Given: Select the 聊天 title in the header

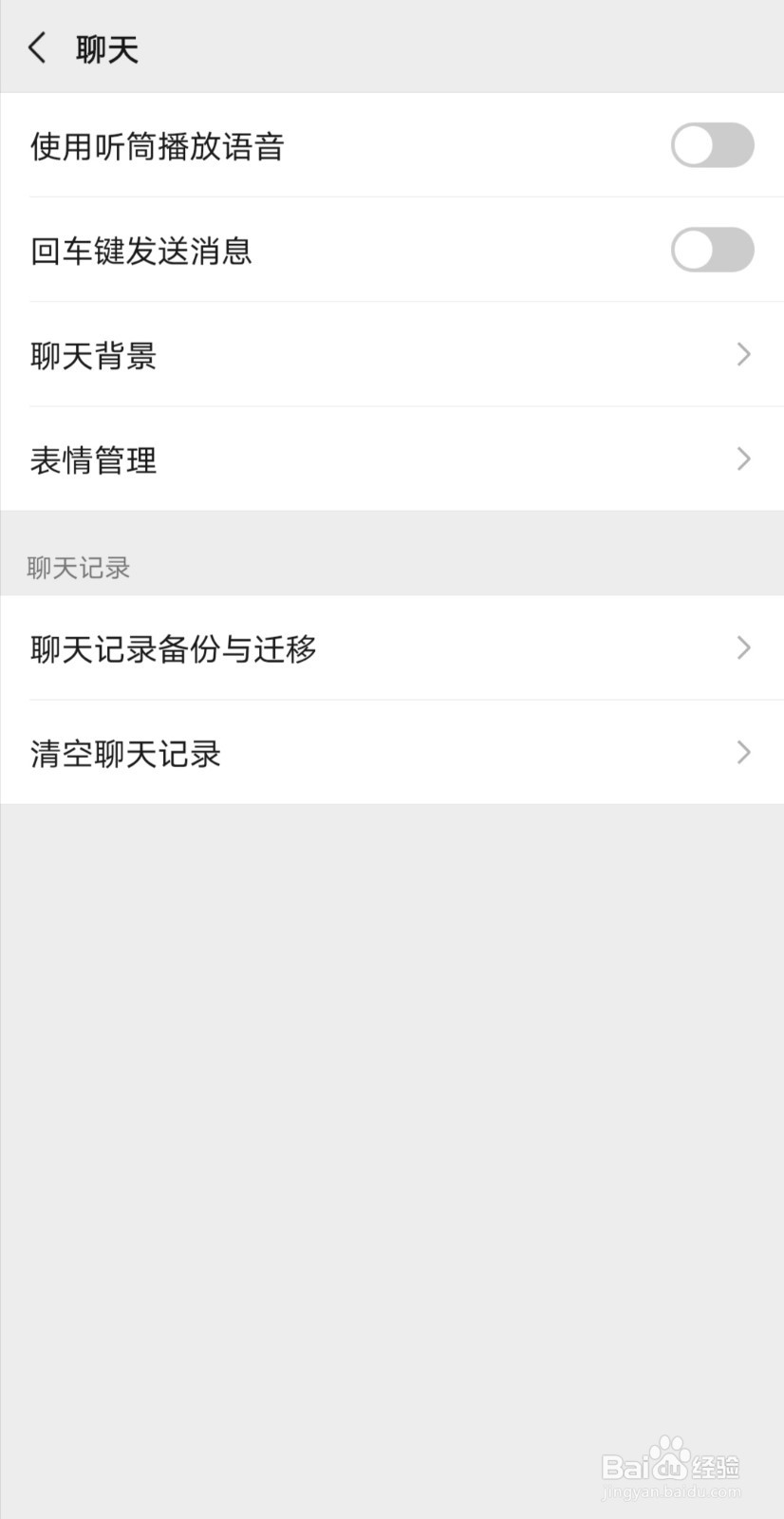Looking at the screenshot, I should point(105,47).
